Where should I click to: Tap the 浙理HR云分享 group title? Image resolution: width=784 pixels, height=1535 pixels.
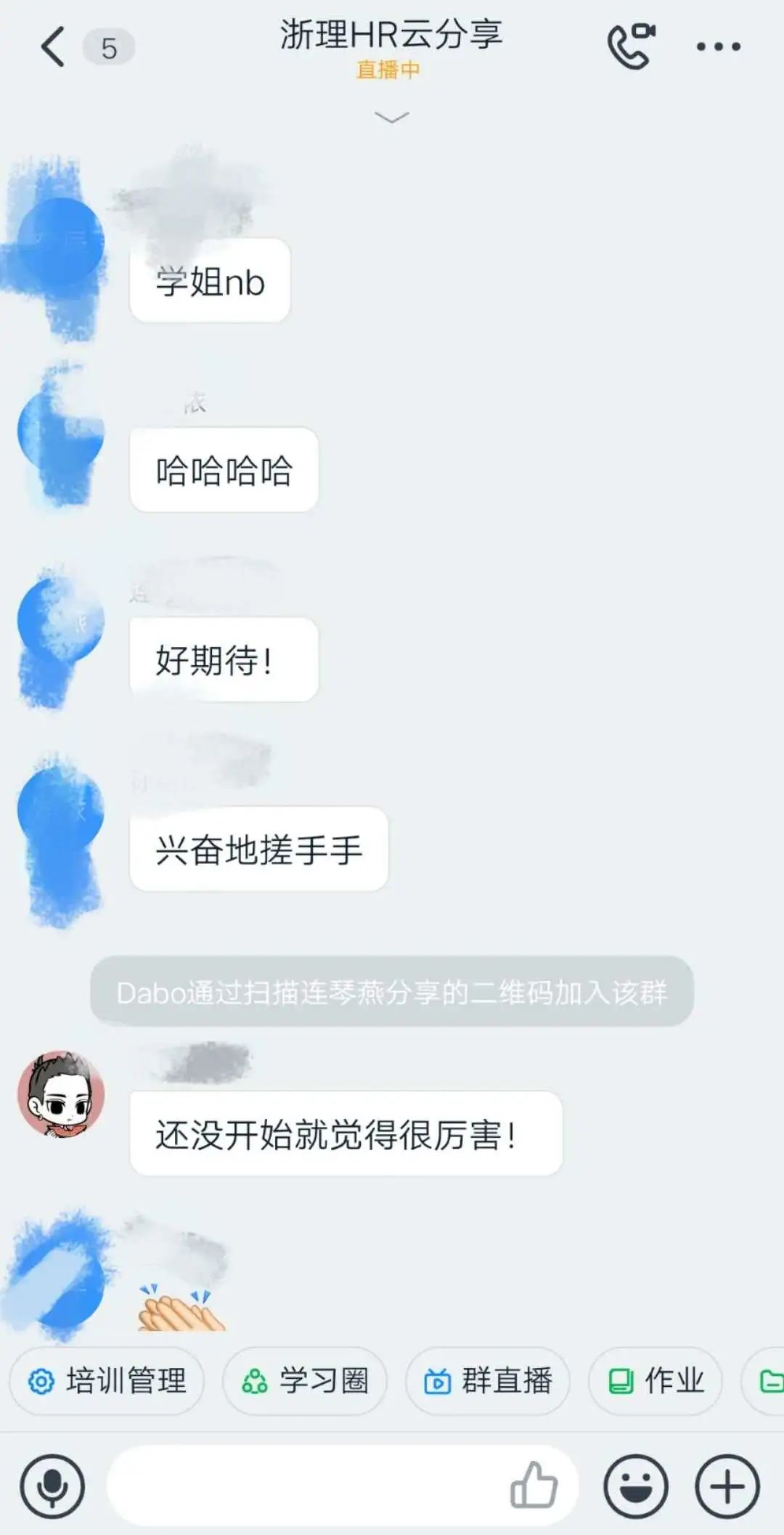pos(391,35)
